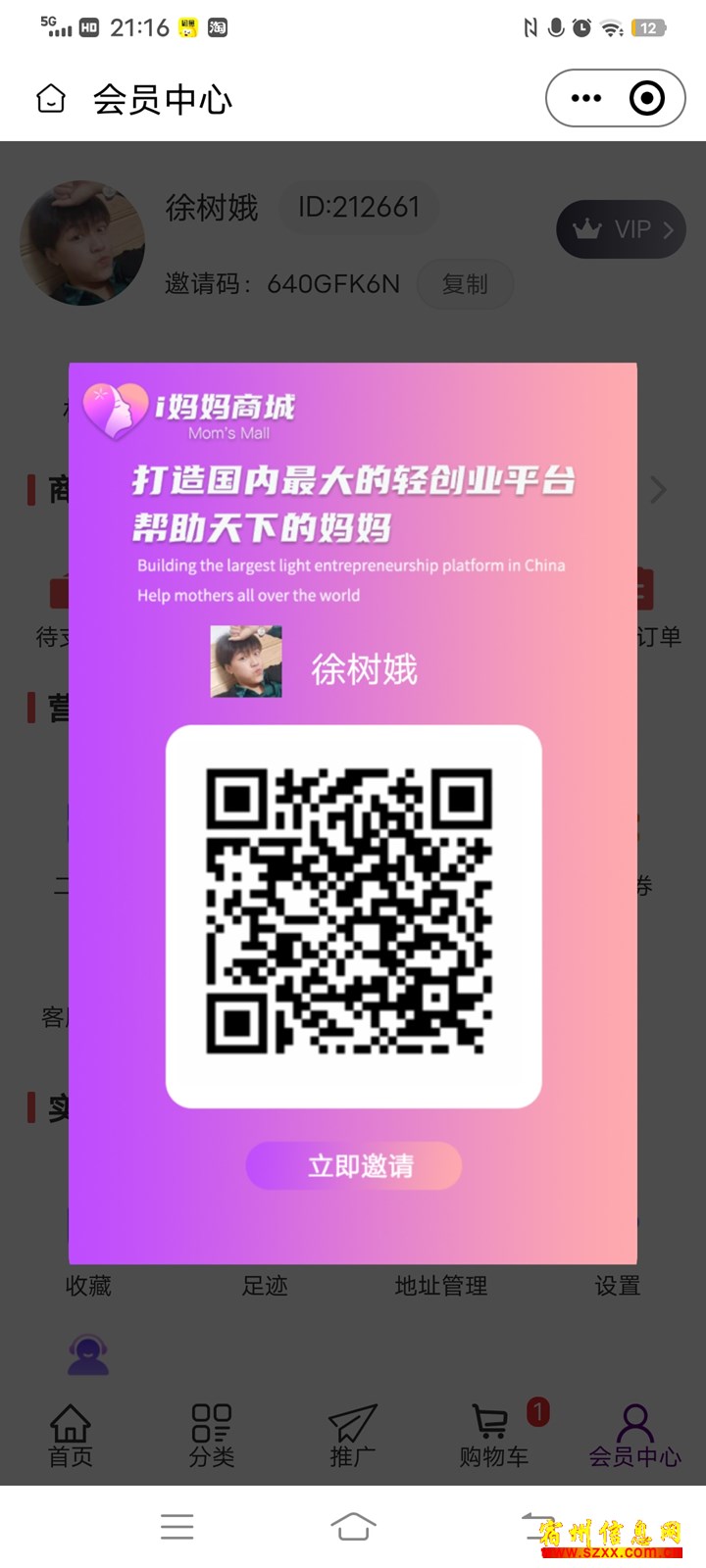Switch to the 推广 tab

(x=353, y=1436)
